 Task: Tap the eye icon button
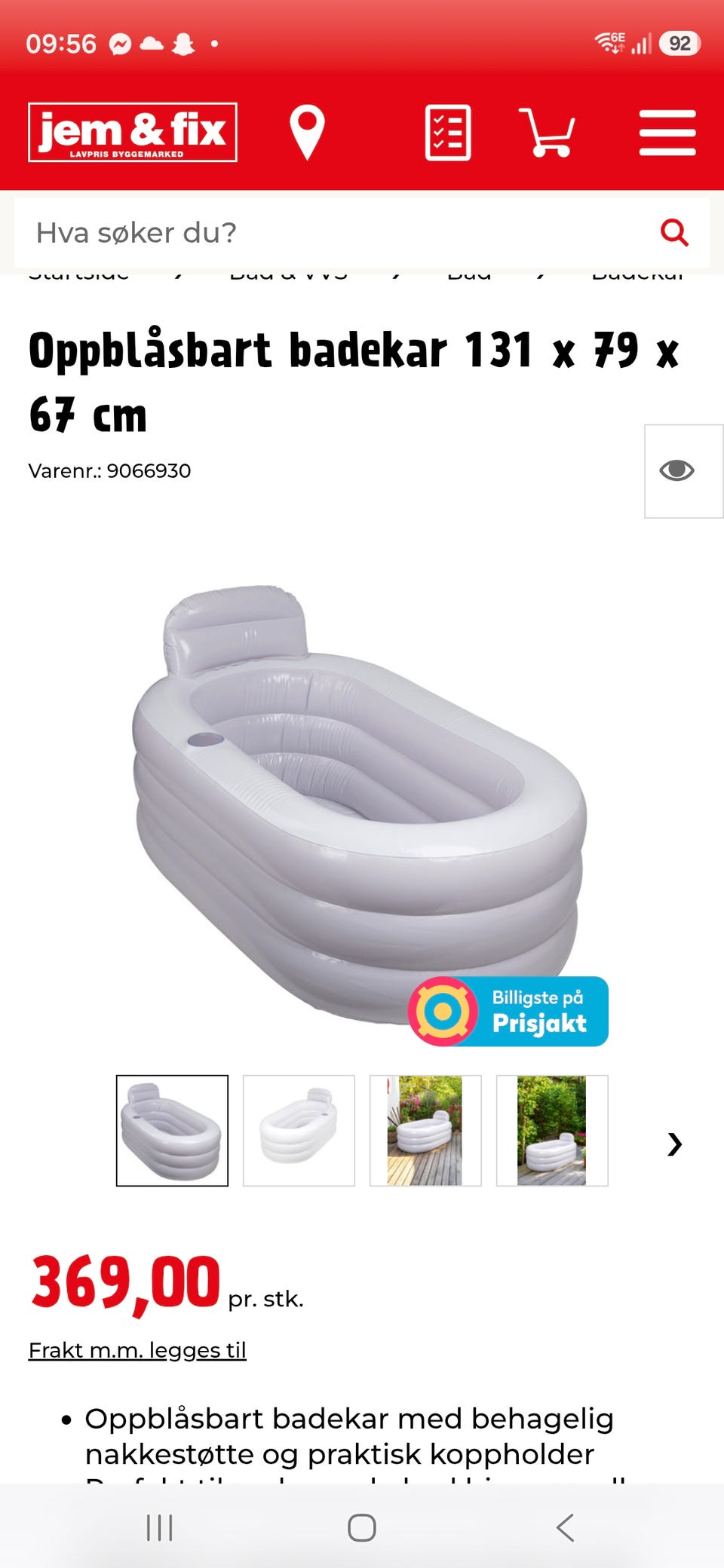click(x=683, y=471)
